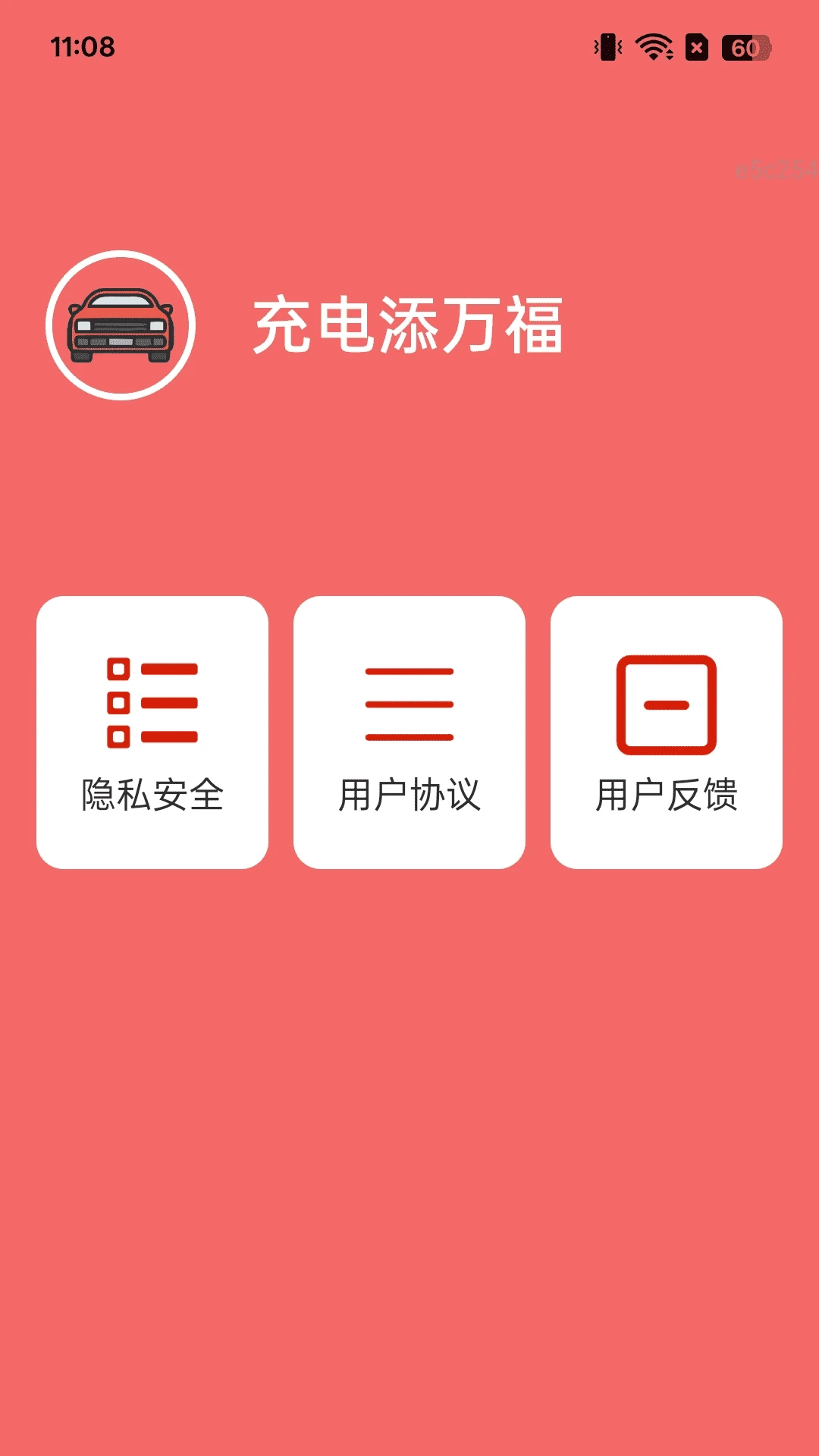
Task: Select the bulleted list icon above 隐私安全
Action: tap(152, 701)
